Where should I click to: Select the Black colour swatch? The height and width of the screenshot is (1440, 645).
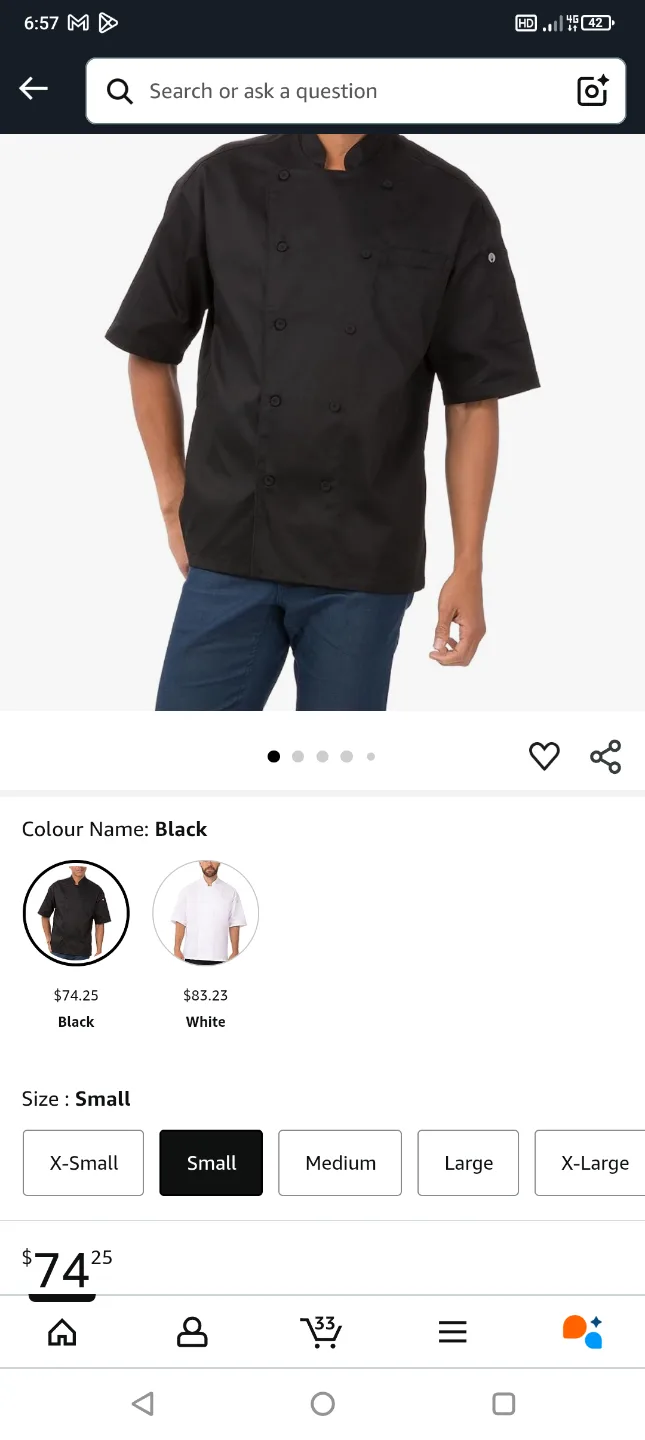pyautogui.click(x=76, y=913)
